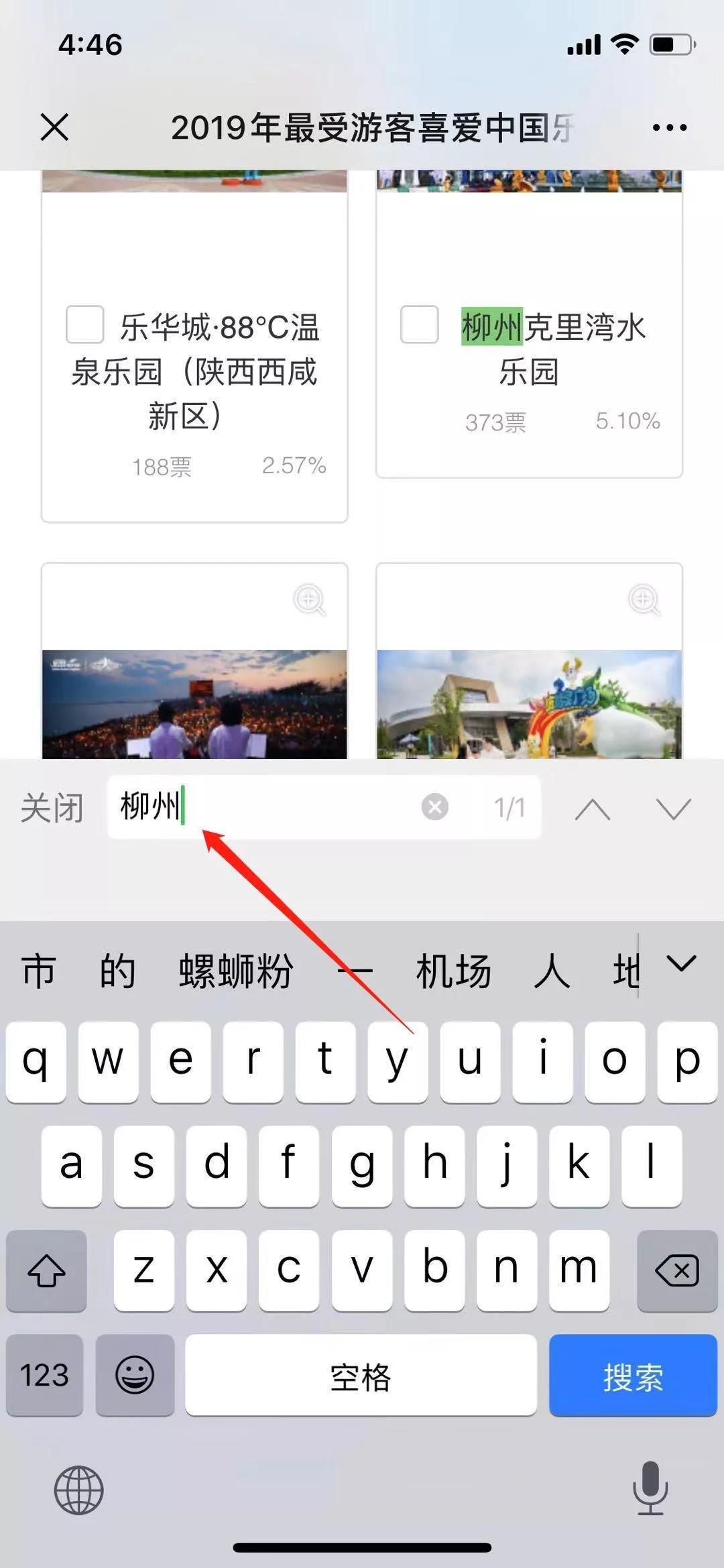Clear the search text in the find field
This screenshot has width=724, height=1568.
[434, 807]
